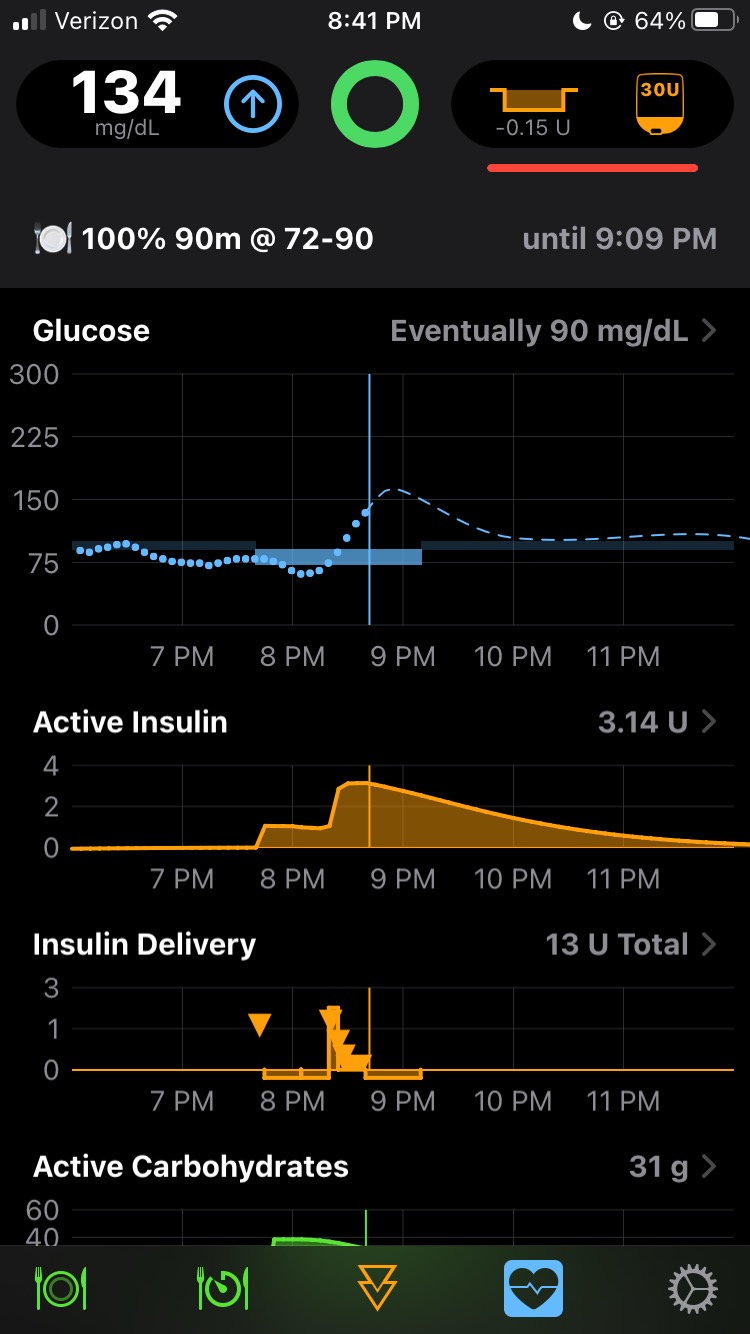The image size is (750, 1334).
Task: Tap the Active Insulin section label
Action: (128, 722)
